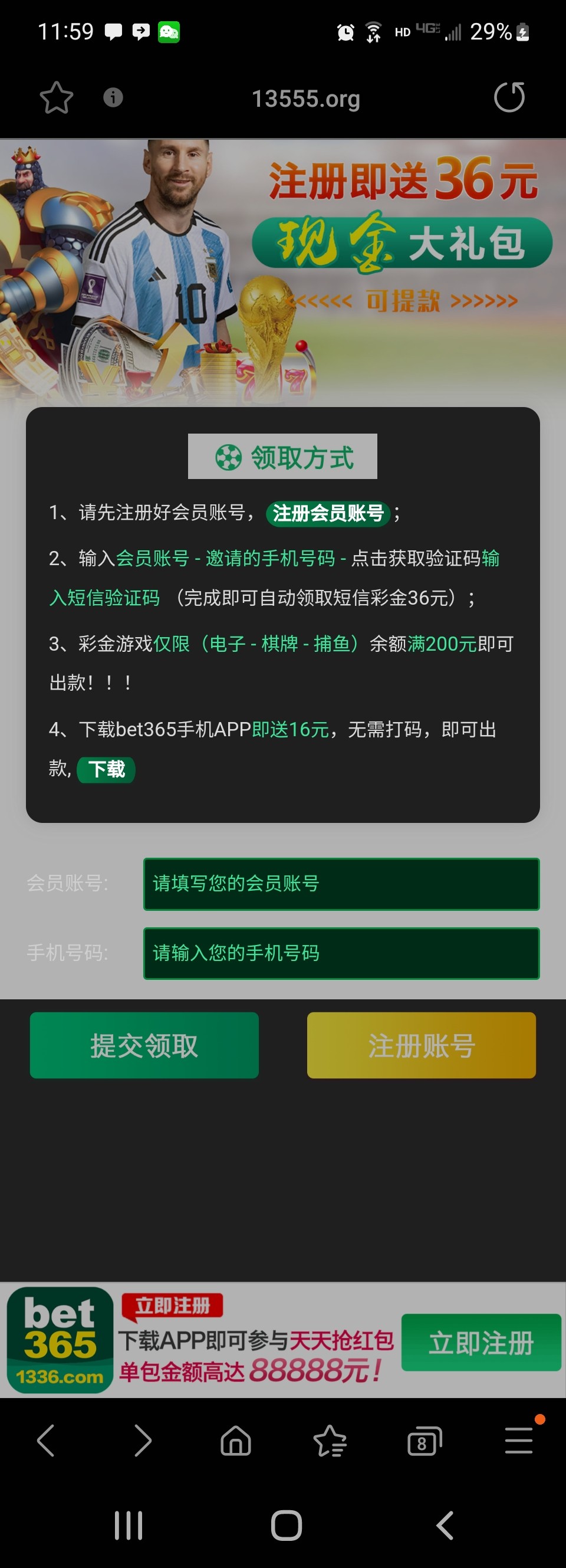This screenshot has width=566, height=1568.
Task: Open the browser home page
Action: pos(235,1440)
